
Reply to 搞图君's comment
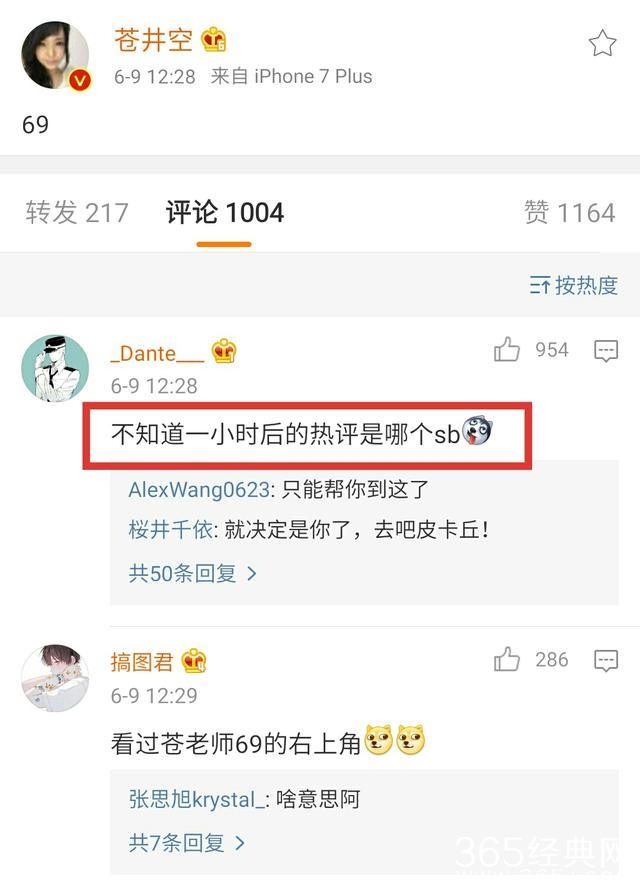coord(606,660)
